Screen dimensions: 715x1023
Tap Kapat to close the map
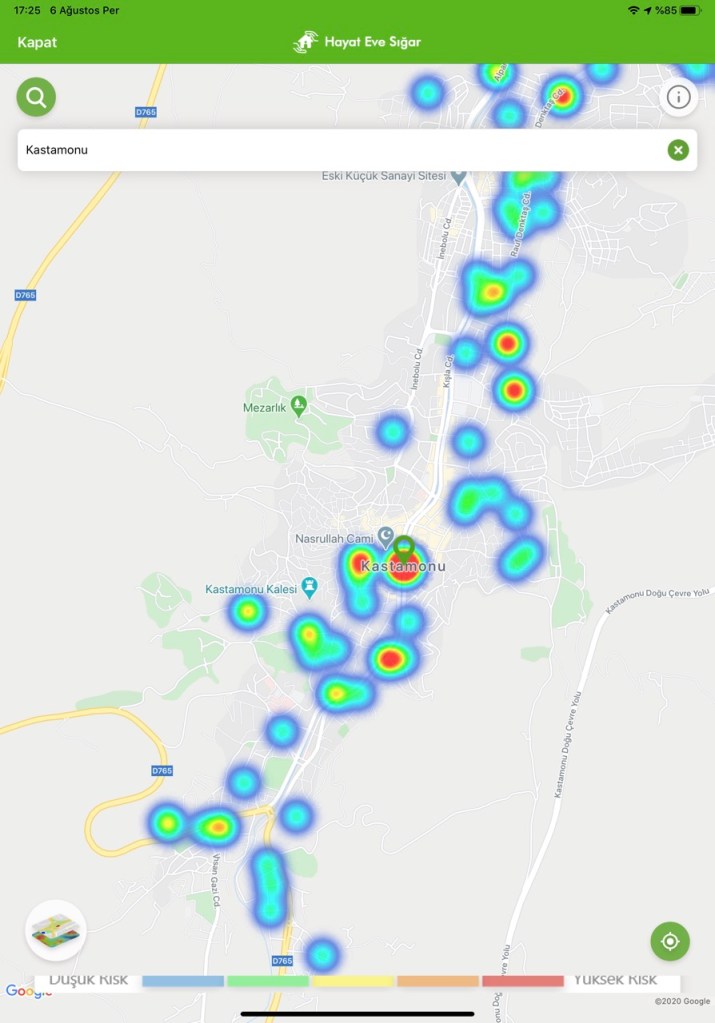tap(37, 42)
